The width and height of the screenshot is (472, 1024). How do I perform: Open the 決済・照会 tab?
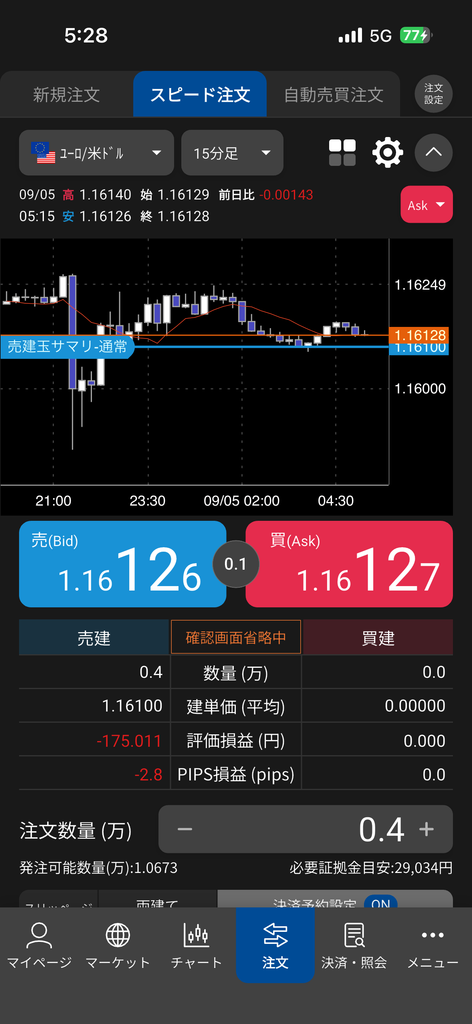click(x=354, y=945)
